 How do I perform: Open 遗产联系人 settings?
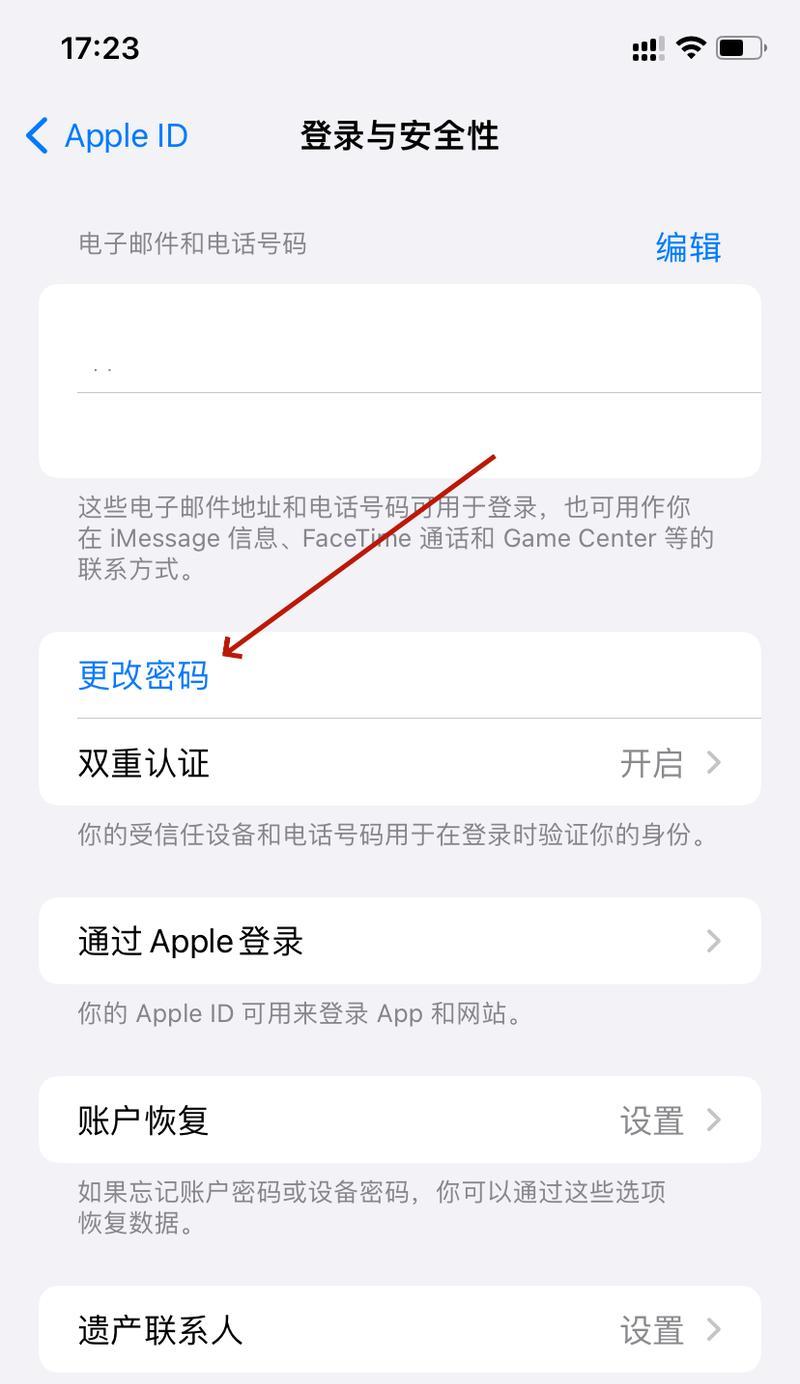pyautogui.click(x=400, y=1330)
